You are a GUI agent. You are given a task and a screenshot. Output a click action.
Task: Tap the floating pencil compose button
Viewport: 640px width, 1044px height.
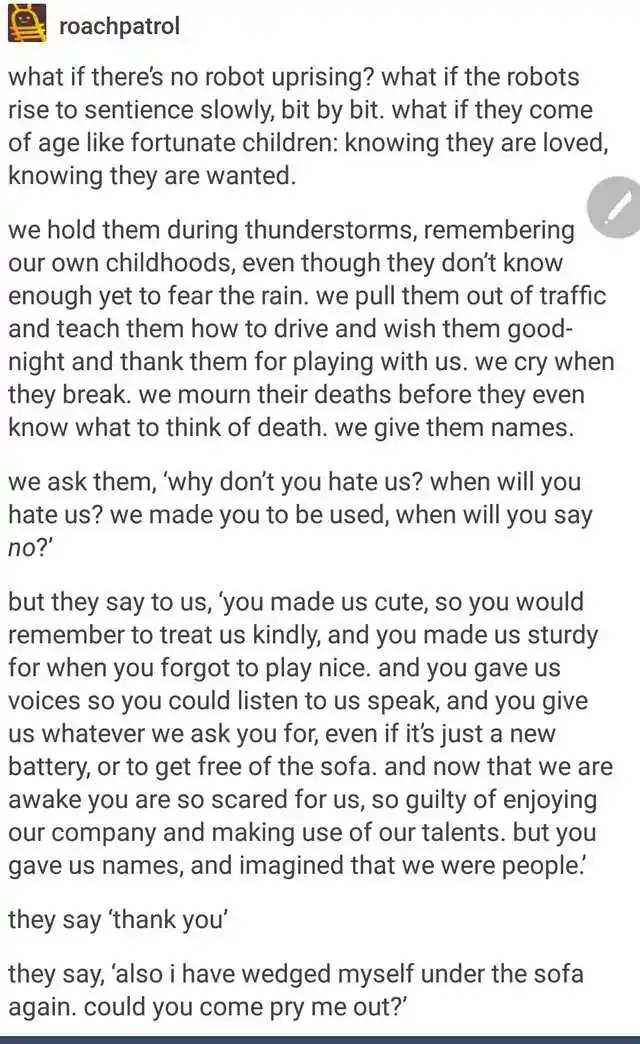click(616, 207)
